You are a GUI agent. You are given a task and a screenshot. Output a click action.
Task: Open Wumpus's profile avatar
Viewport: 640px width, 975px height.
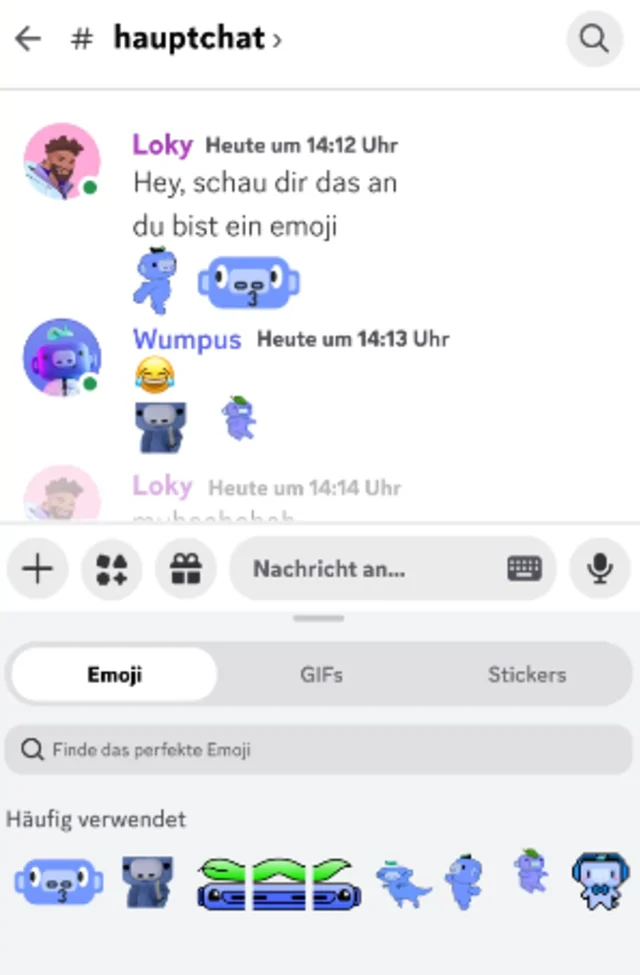(62, 357)
